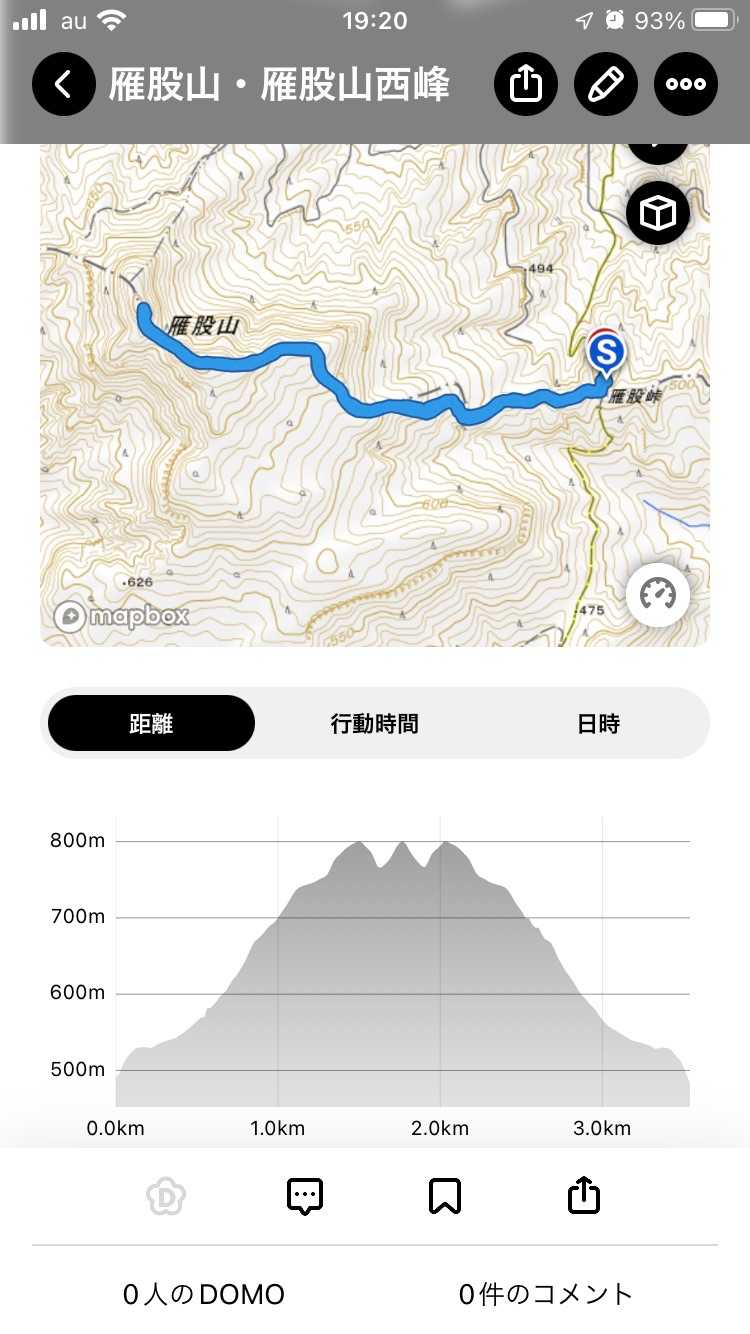This screenshot has height=1334, width=750.
Task: Go back using the top arrow
Action: click(63, 84)
